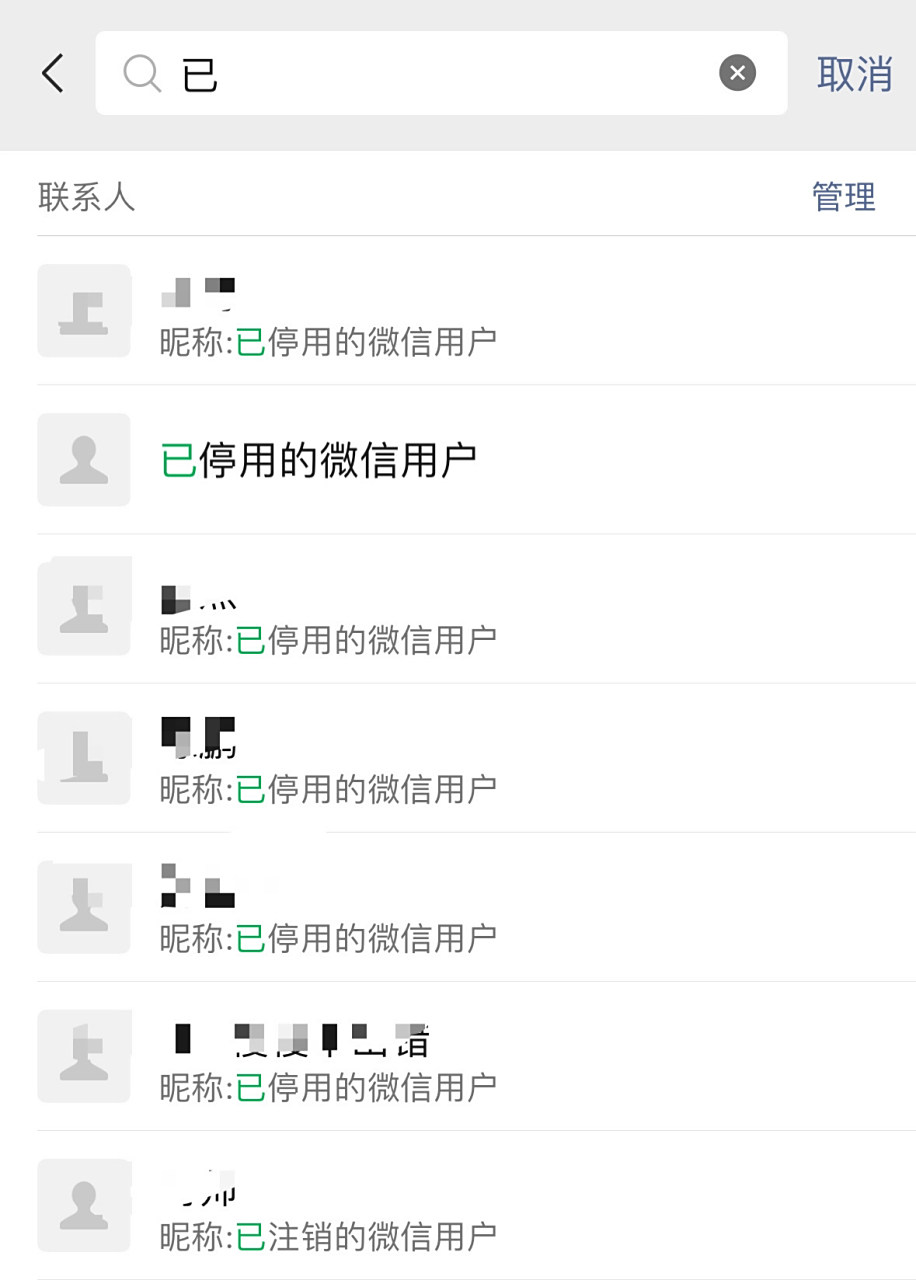The height and width of the screenshot is (1280, 916).
Task: Click the default person avatar of 已停用的微信用户
Action: [83, 460]
